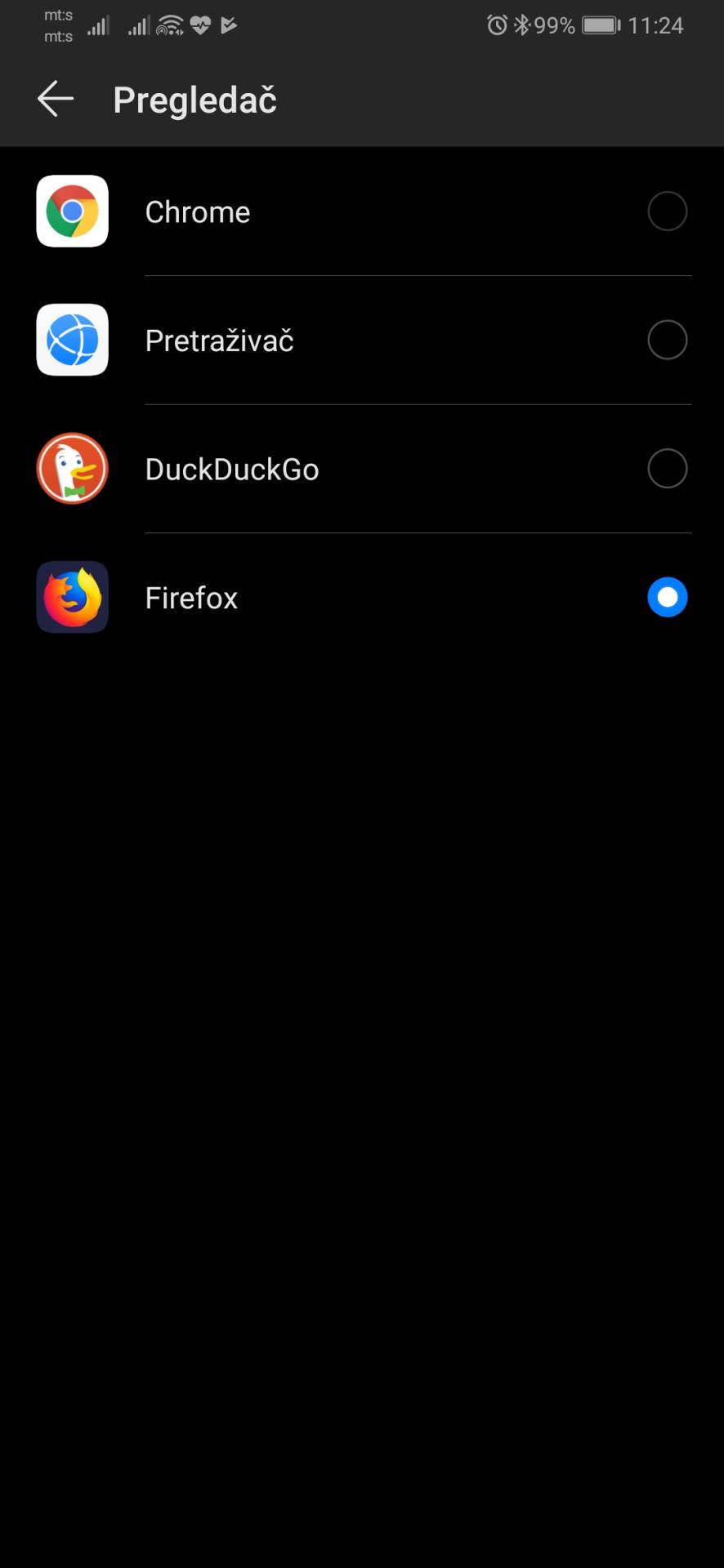
Task: Set DuckDuckGo as default browser
Action: [x=667, y=469]
